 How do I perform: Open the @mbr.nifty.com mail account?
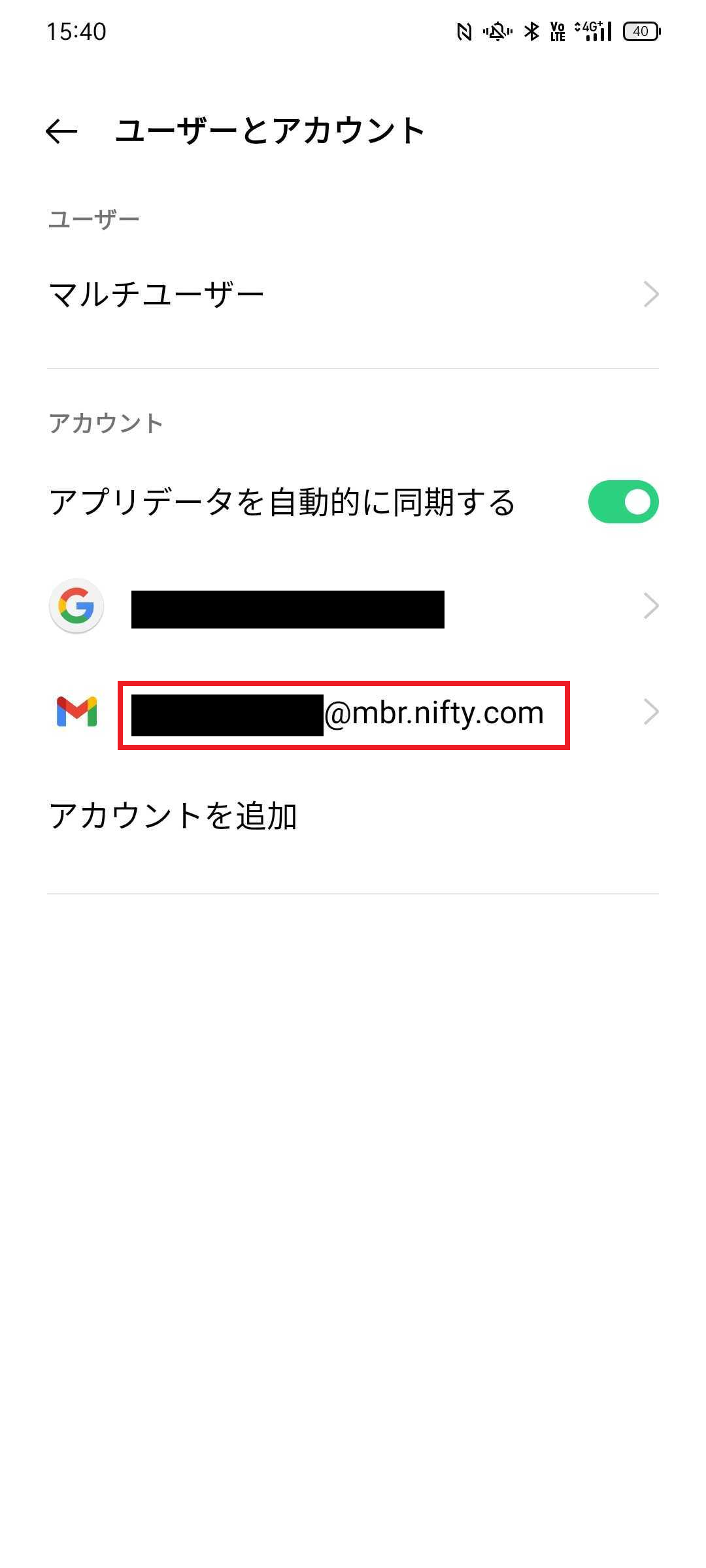(353, 712)
